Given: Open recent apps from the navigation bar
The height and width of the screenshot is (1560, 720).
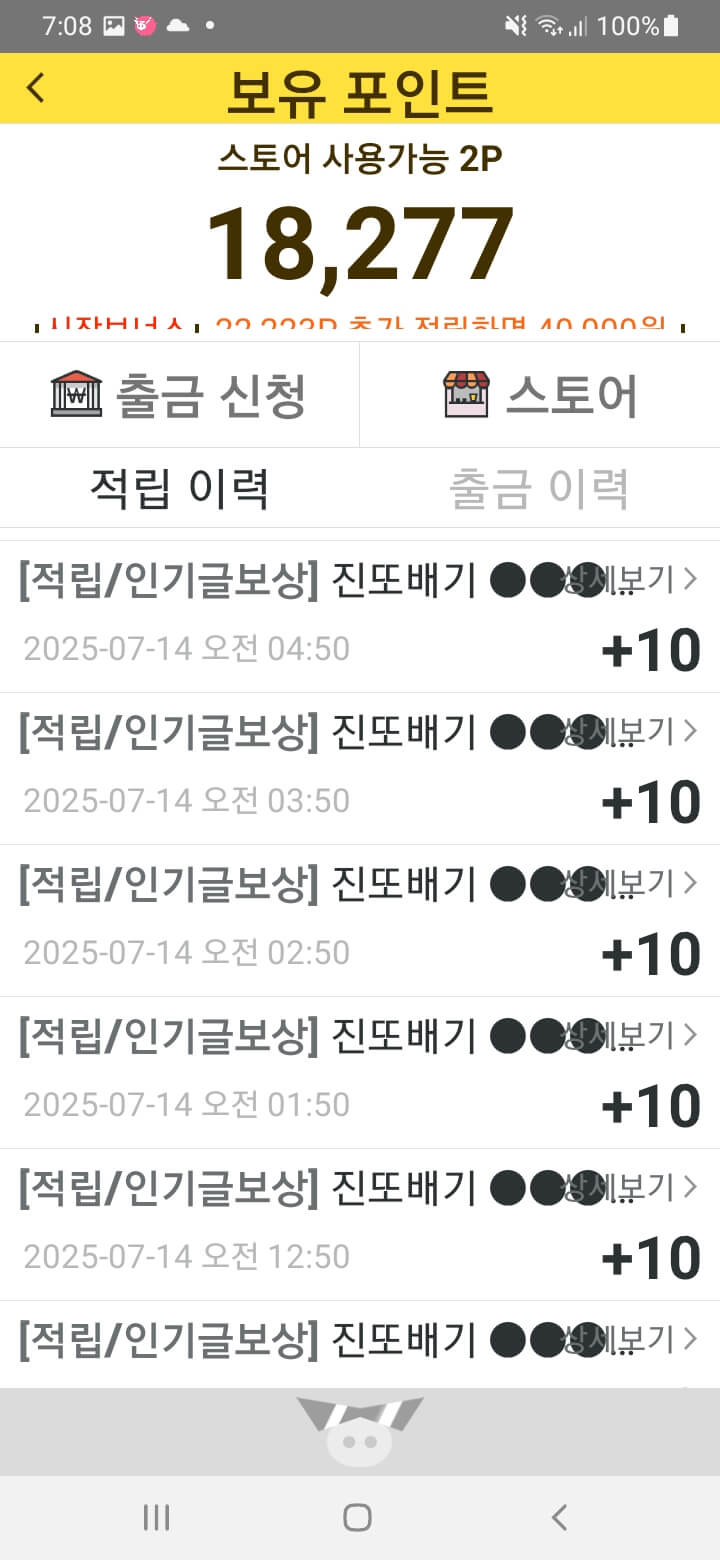Looking at the screenshot, I should (x=156, y=1517).
